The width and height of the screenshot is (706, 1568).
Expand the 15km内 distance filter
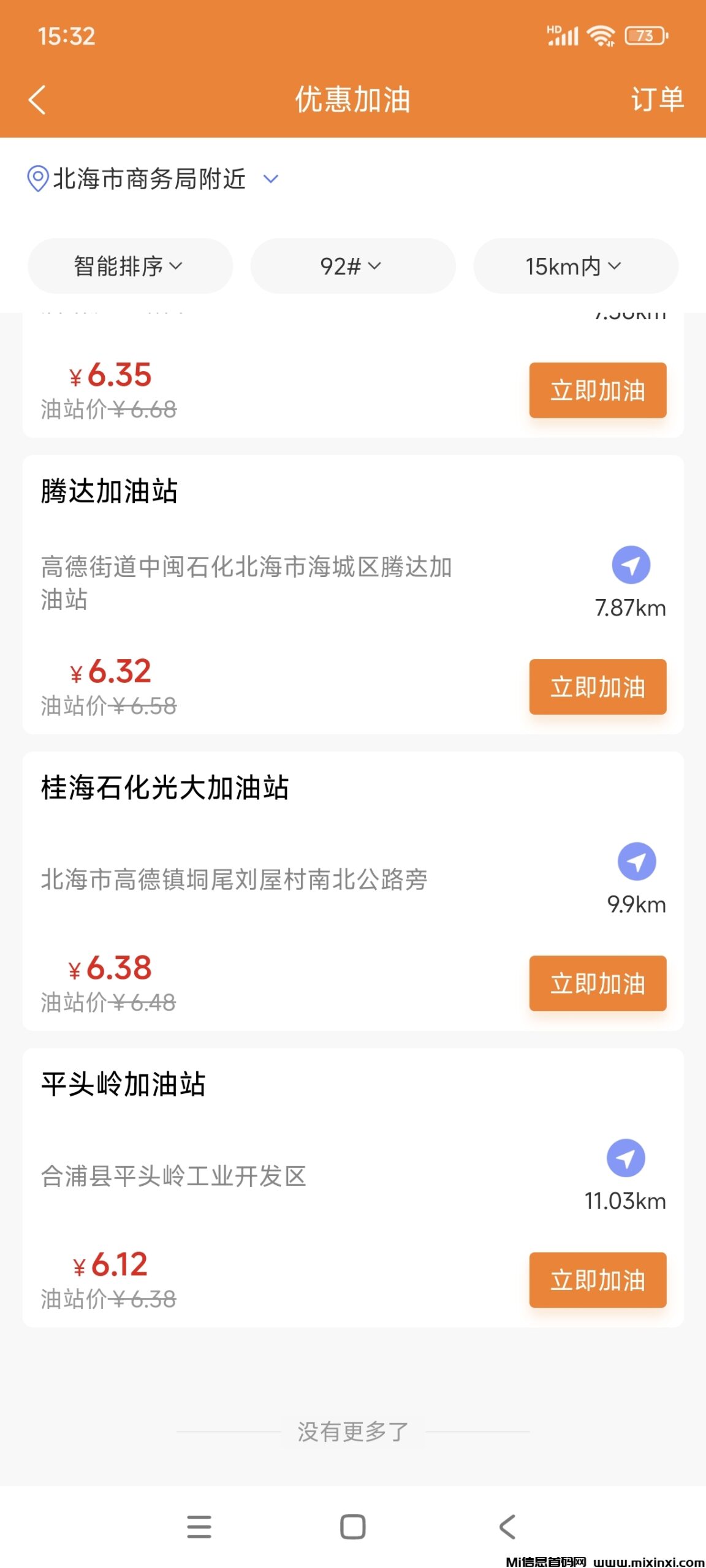(575, 266)
